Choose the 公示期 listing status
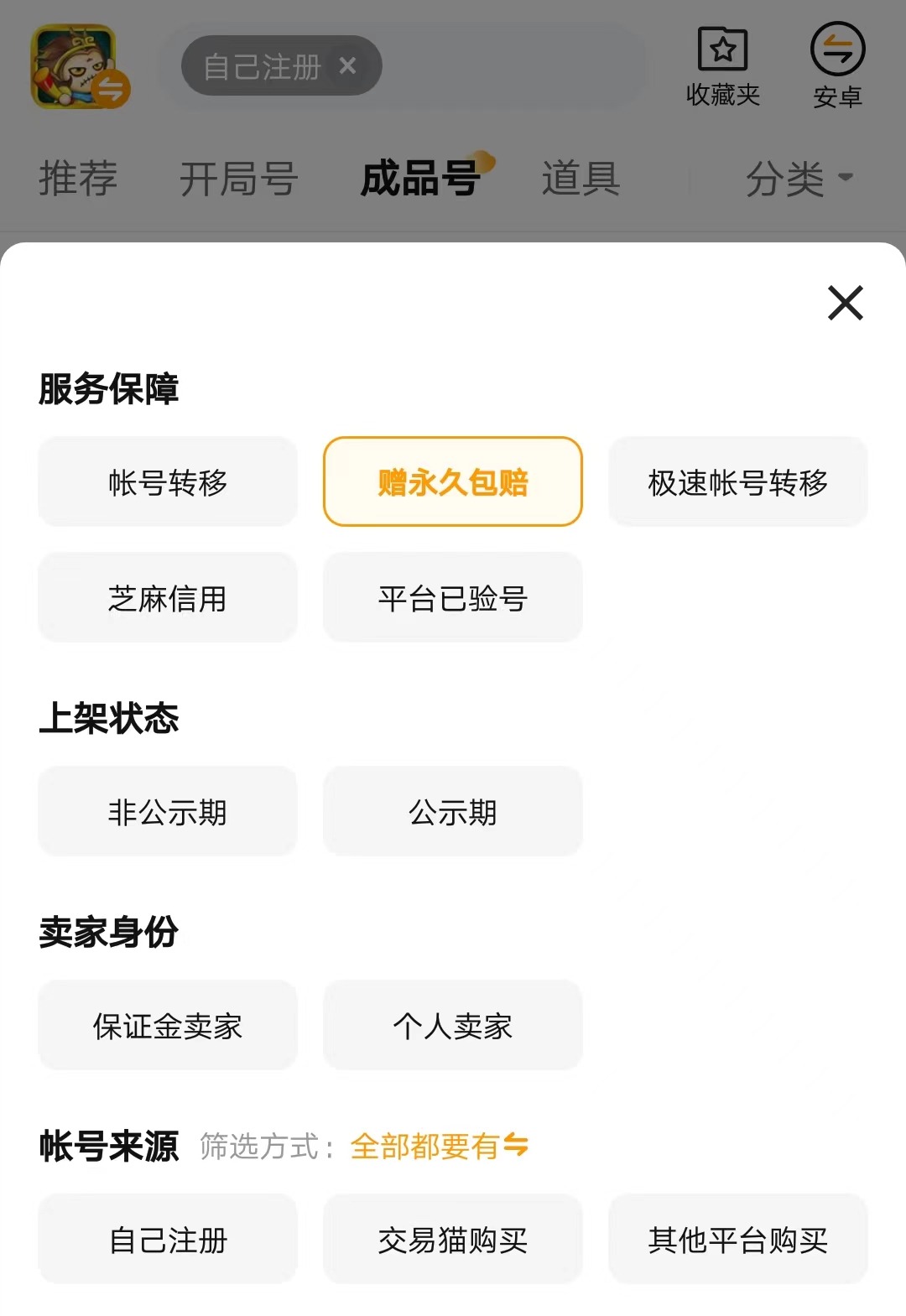Viewport: 906px width, 1316px height. (453, 812)
